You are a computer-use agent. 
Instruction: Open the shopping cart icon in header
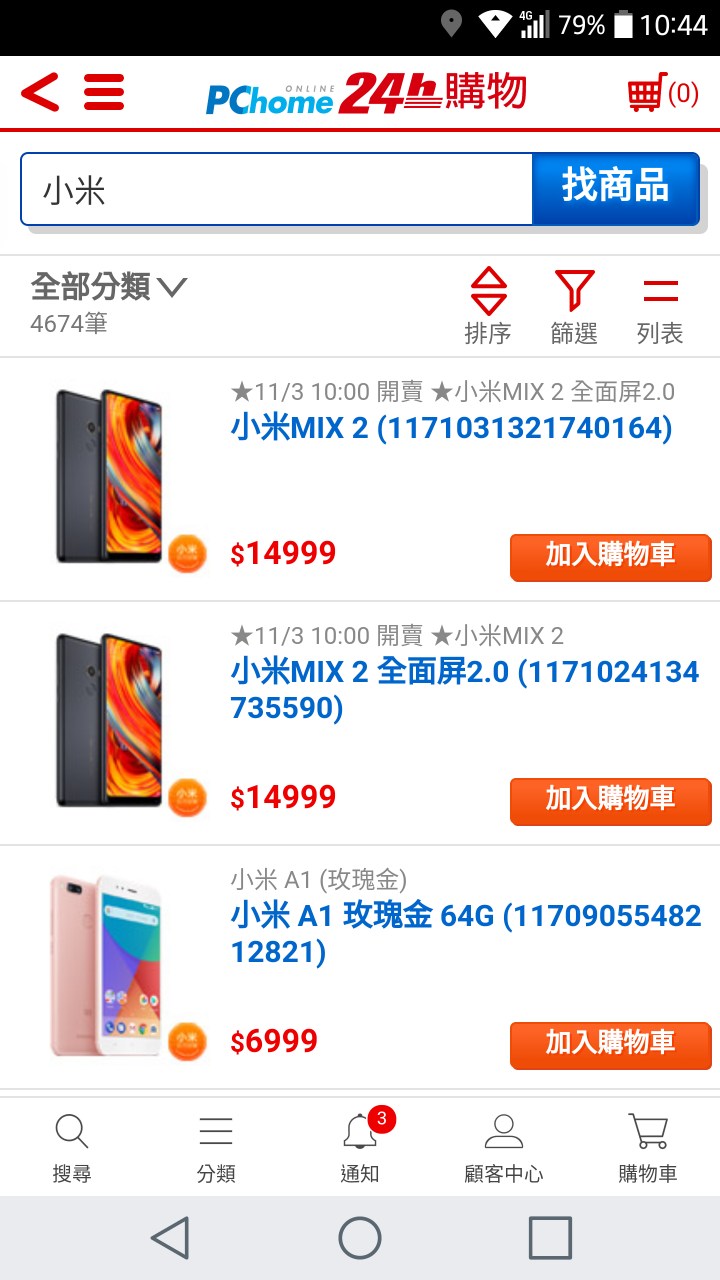661,94
